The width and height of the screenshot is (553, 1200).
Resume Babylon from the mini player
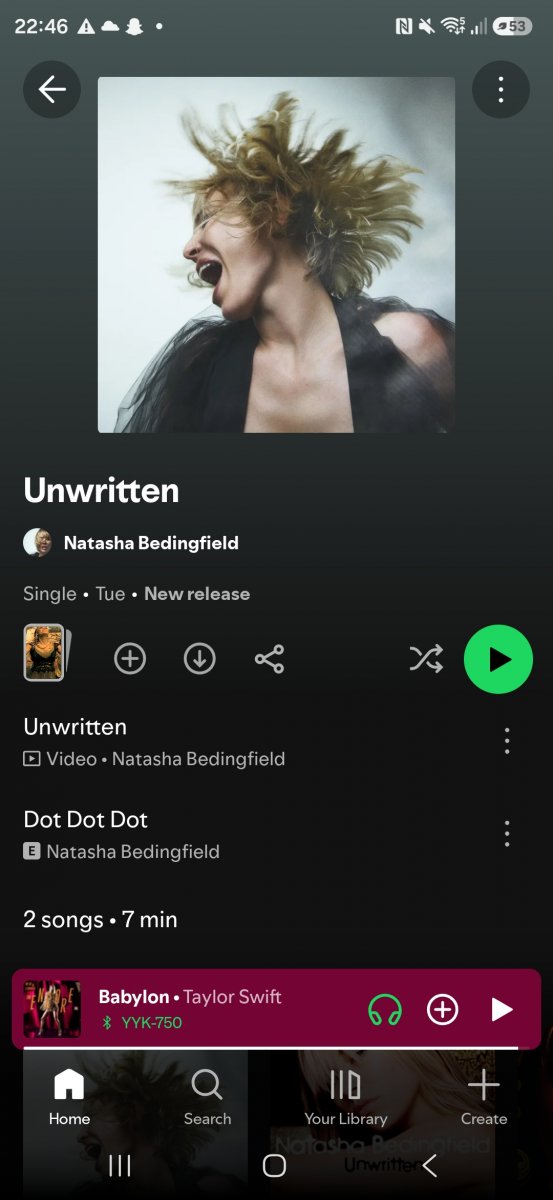(x=502, y=1010)
